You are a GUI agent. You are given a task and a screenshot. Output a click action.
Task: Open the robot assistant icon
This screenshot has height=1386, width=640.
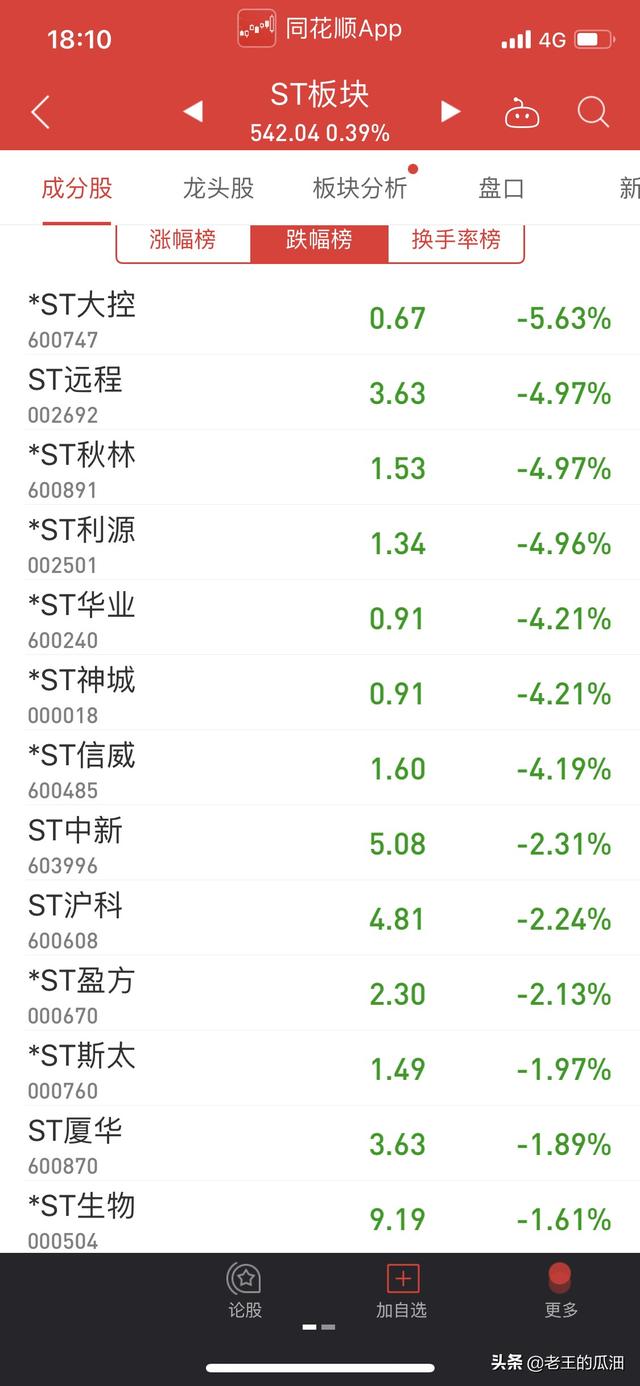tap(521, 112)
